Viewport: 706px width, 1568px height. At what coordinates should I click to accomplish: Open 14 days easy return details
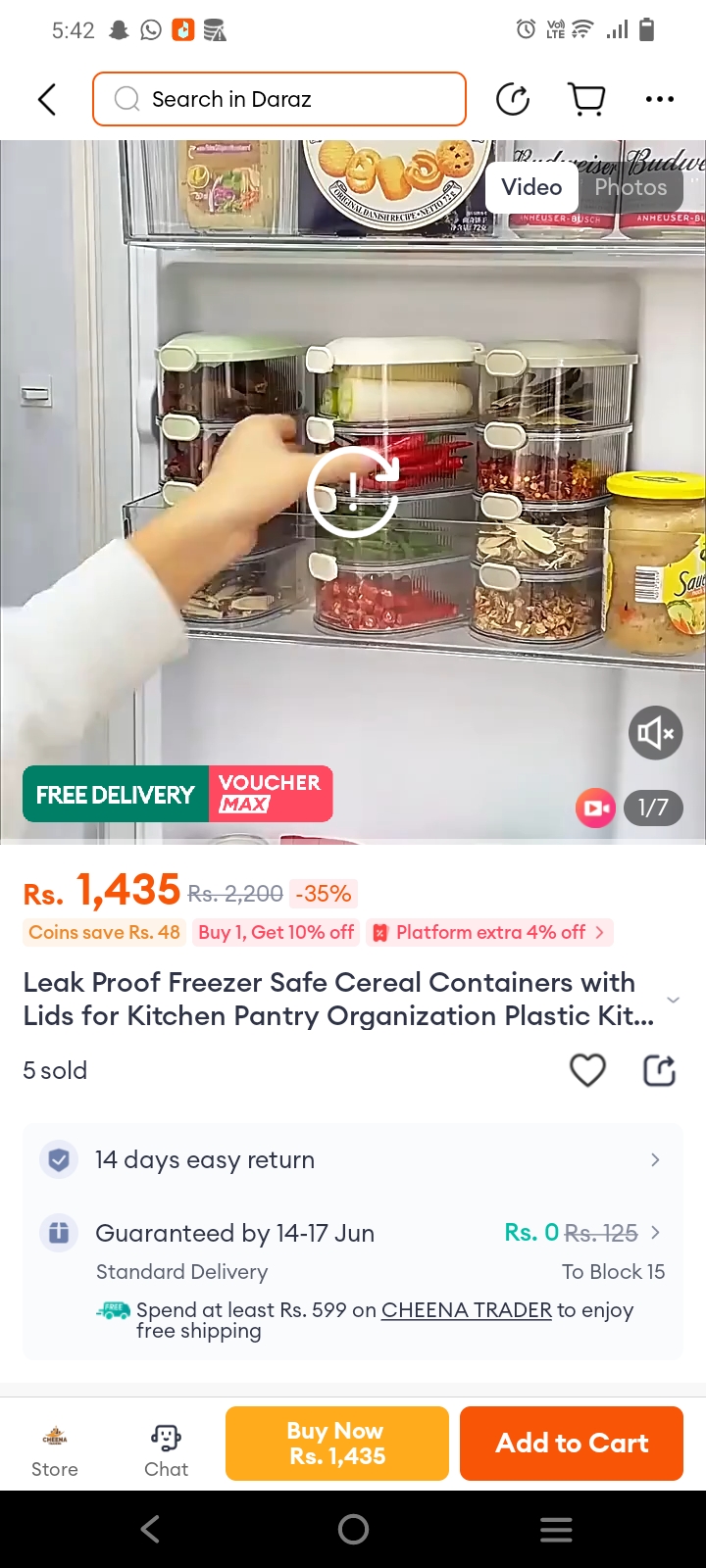pyautogui.click(x=353, y=1159)
